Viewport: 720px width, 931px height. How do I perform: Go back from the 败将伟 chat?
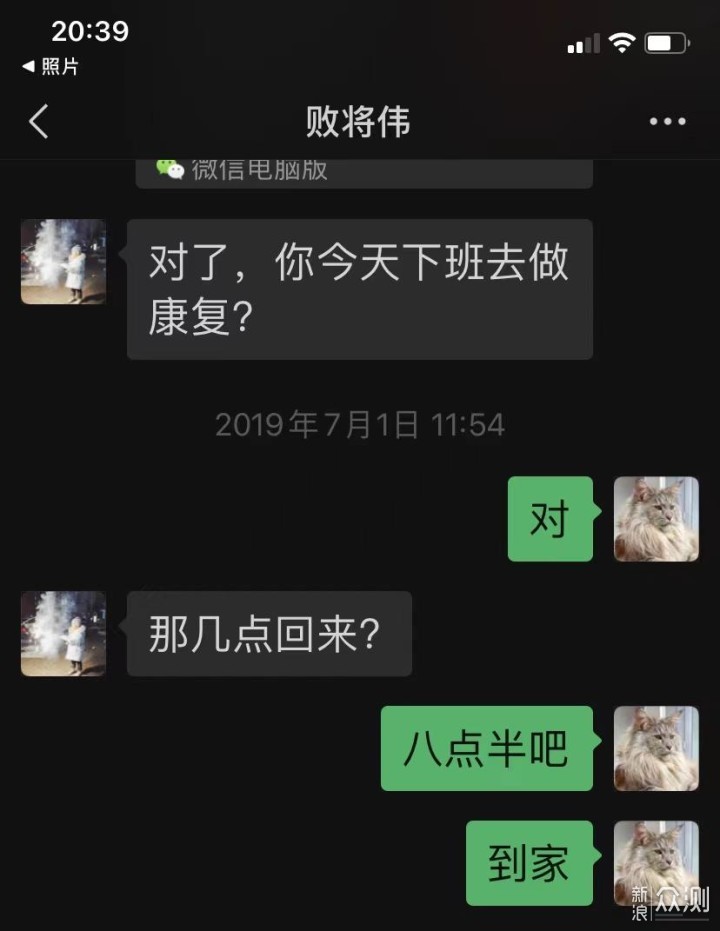38,122
